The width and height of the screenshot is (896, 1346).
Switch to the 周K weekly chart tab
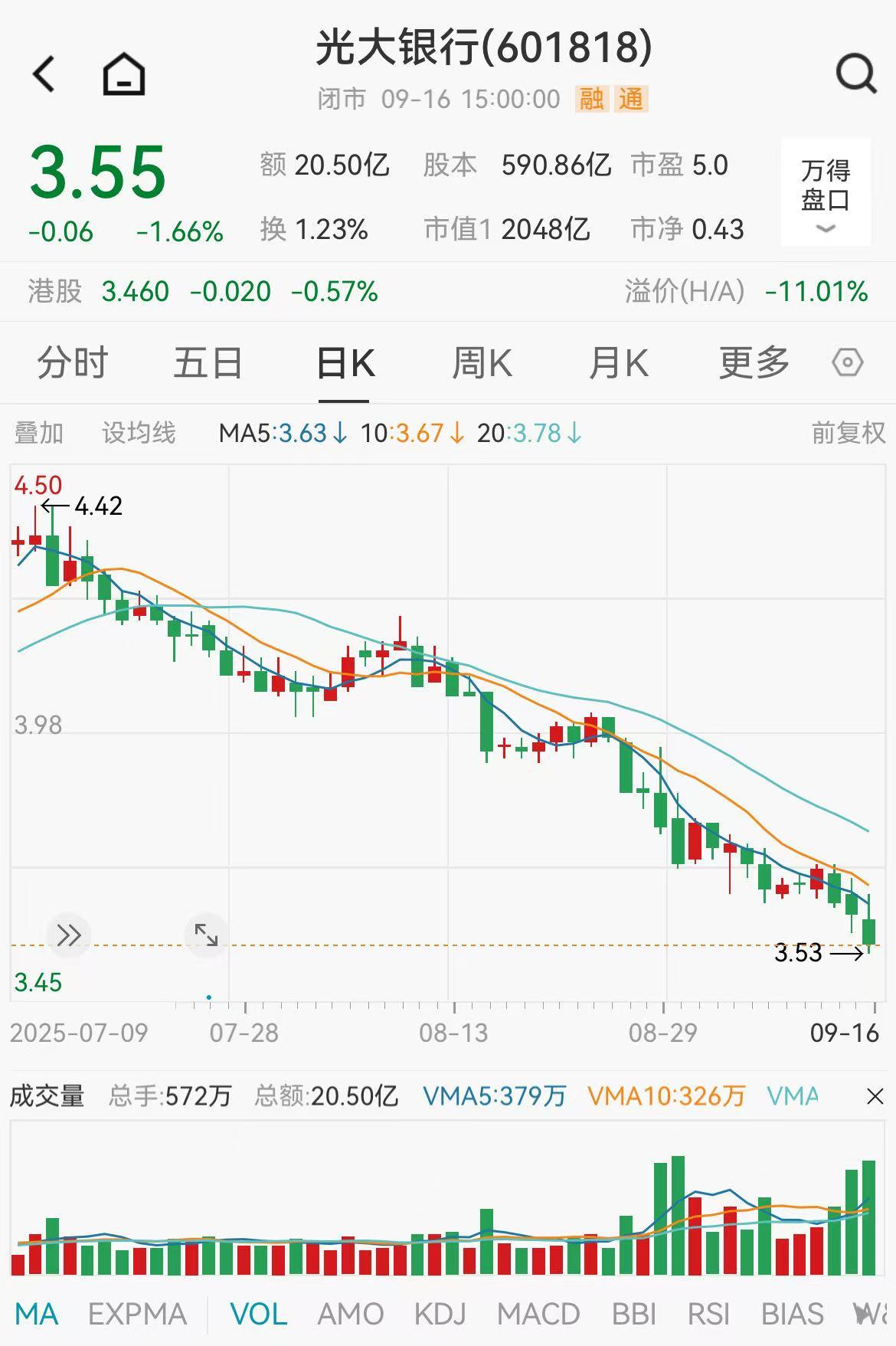tap(481, 362)
